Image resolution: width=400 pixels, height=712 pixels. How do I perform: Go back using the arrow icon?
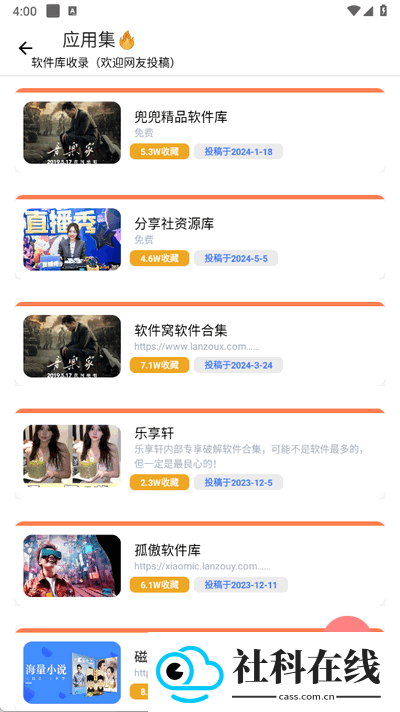(25, 48)
